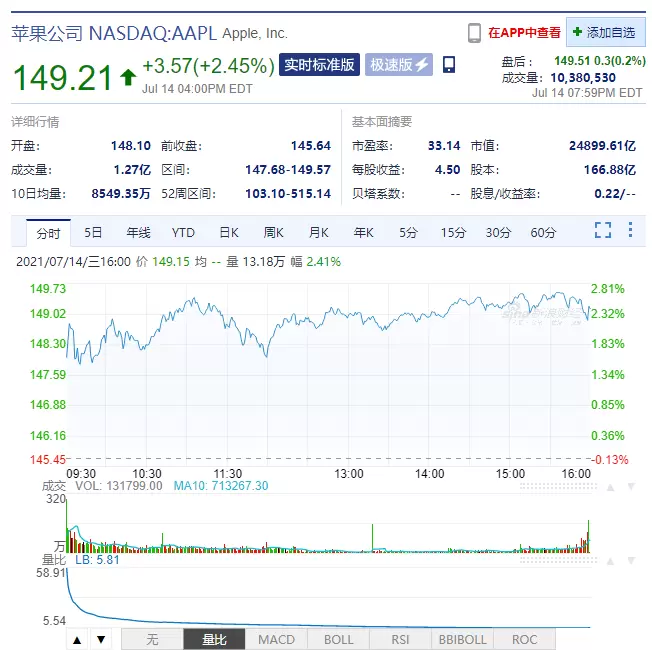This screenshot has width=652, height=650.
Task: Select 无 to hide indicator
Action: point(152,639)
